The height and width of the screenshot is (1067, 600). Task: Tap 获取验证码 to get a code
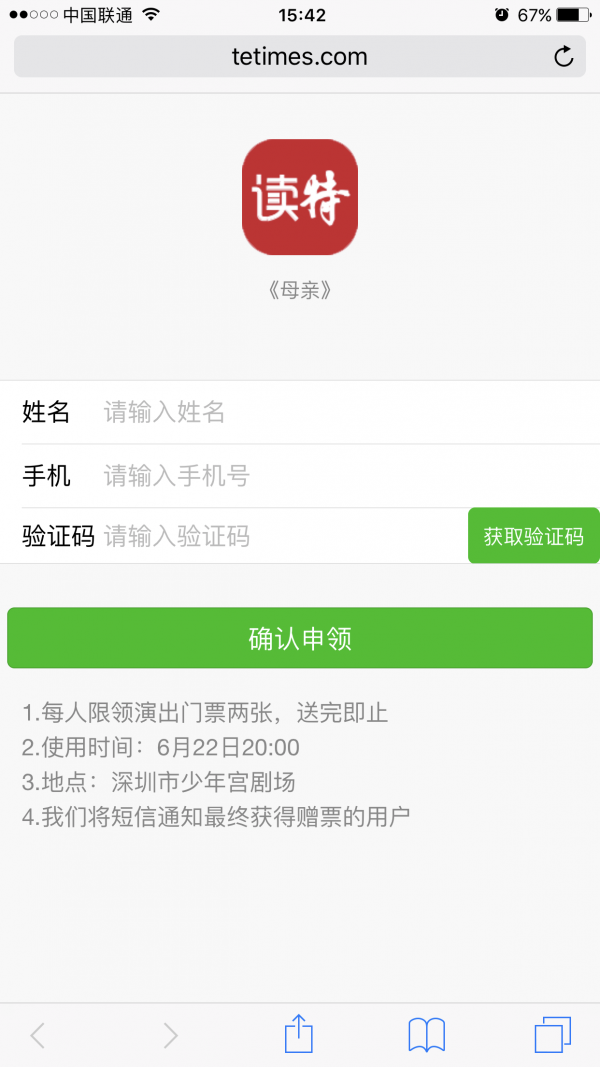533,537
